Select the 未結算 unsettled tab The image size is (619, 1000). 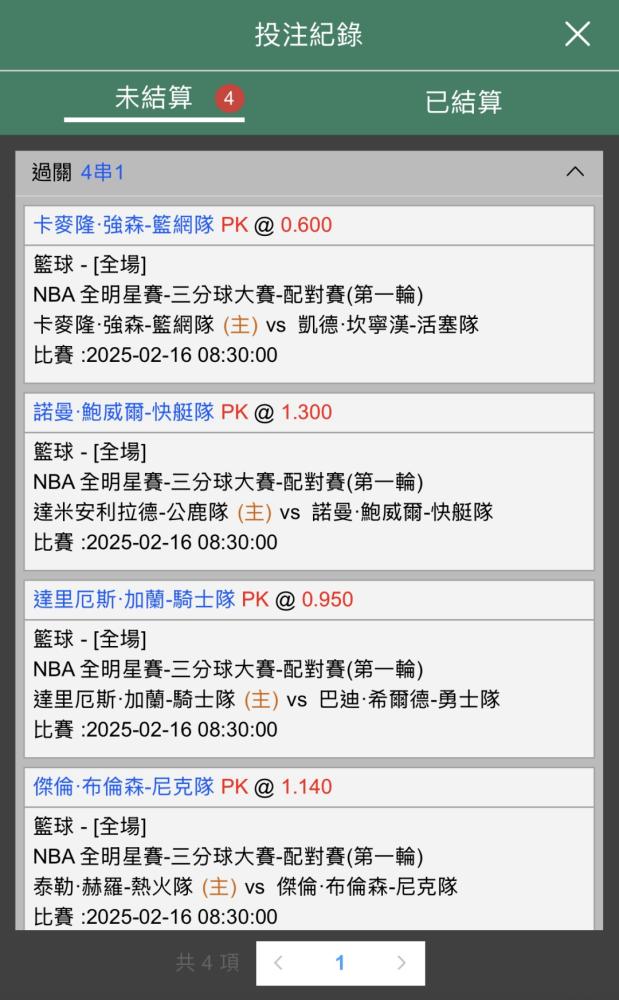tap(154, 98)
